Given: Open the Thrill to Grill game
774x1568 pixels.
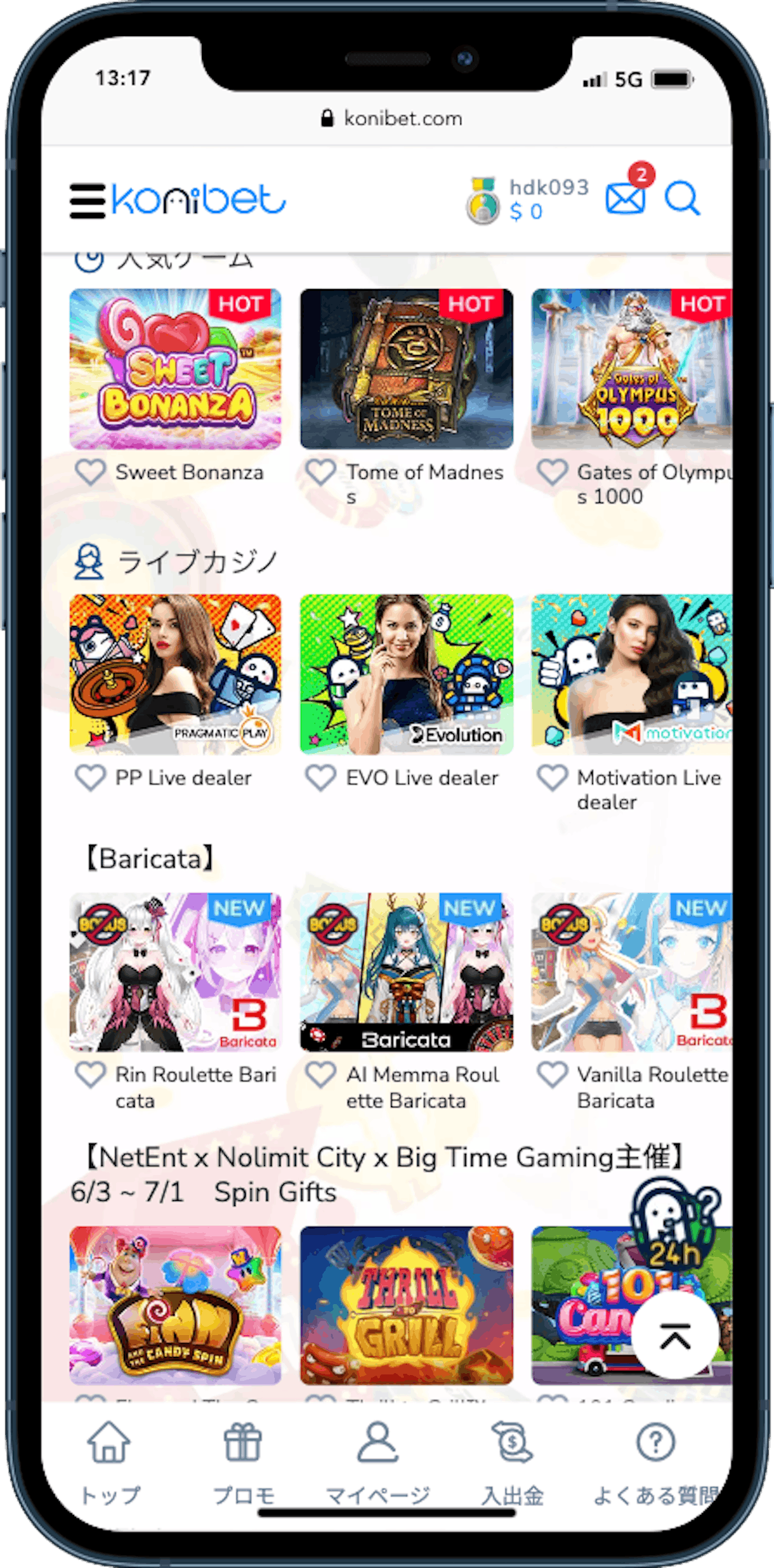Looking at the screenshot, I should [407, 1305].
